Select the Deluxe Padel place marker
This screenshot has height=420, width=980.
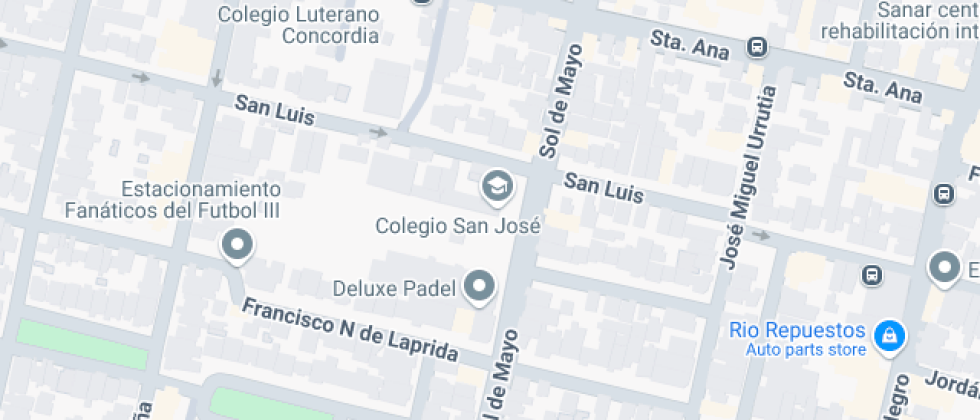[x=479, y=287]
